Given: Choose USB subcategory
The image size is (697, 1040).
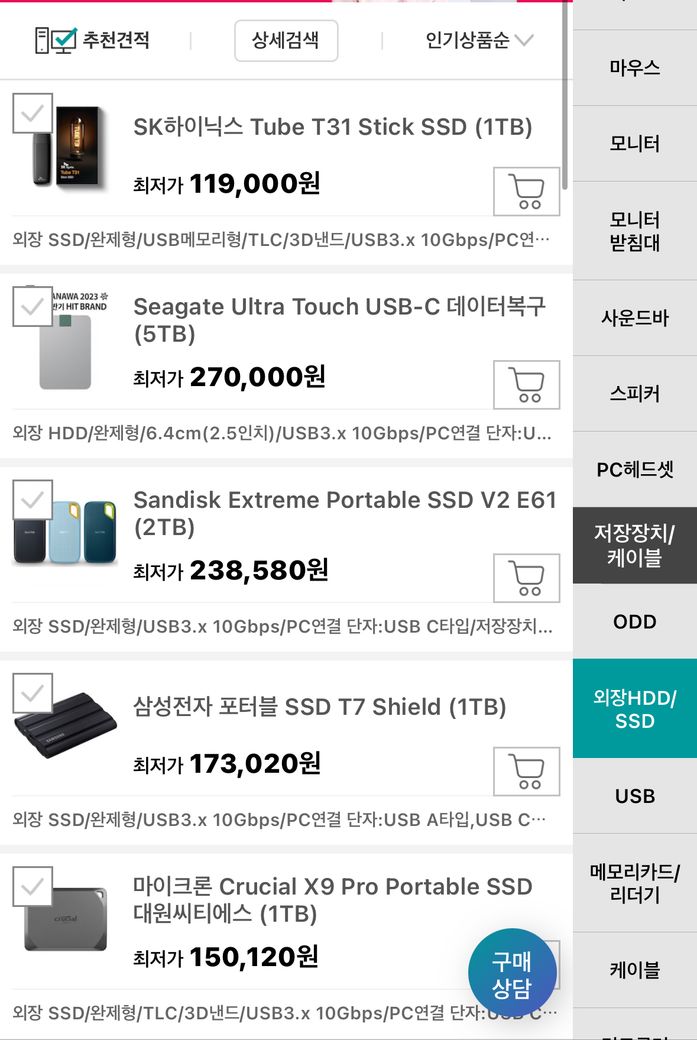Looking at the screenshot, I should pyautogui.click(x=635, y=796).
